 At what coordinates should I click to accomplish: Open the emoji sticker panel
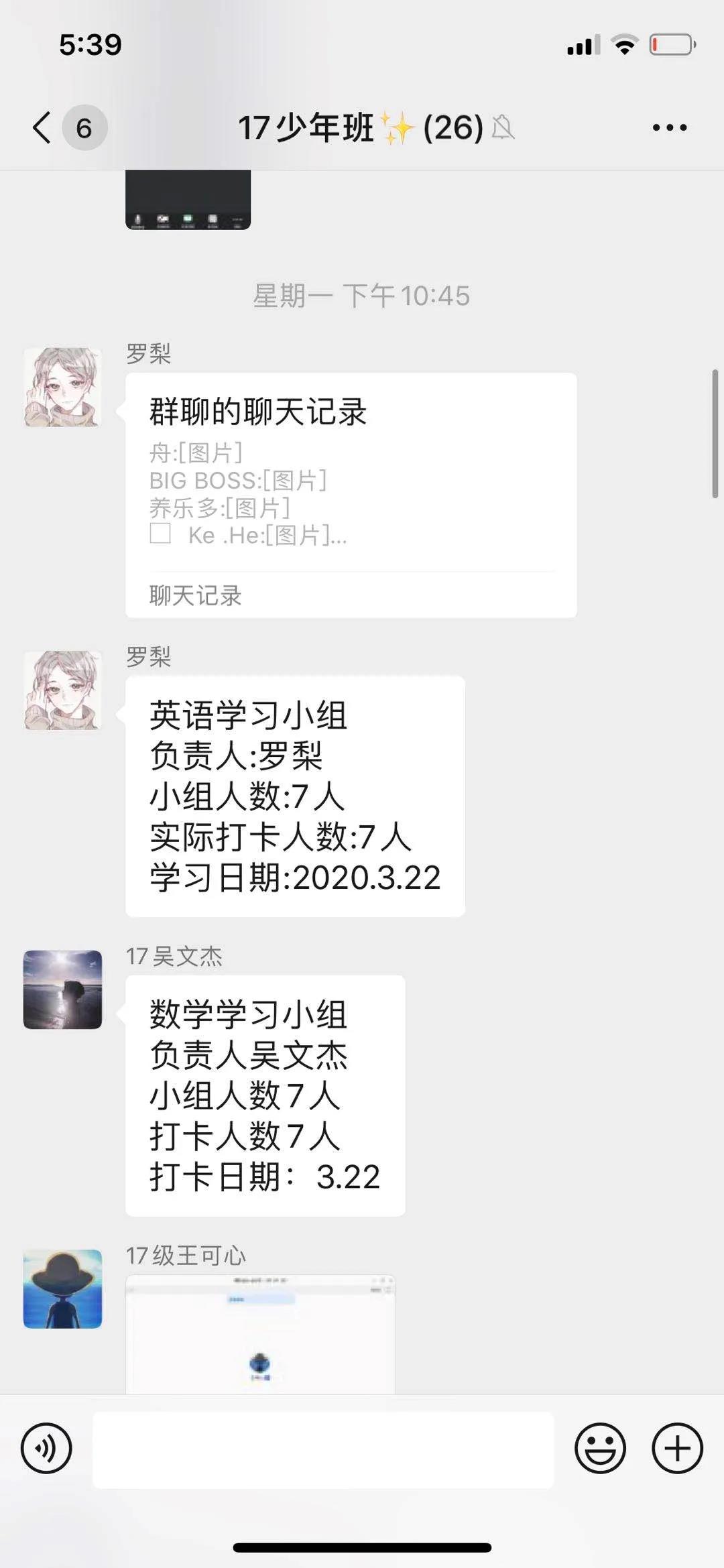tap(600, 1448)
